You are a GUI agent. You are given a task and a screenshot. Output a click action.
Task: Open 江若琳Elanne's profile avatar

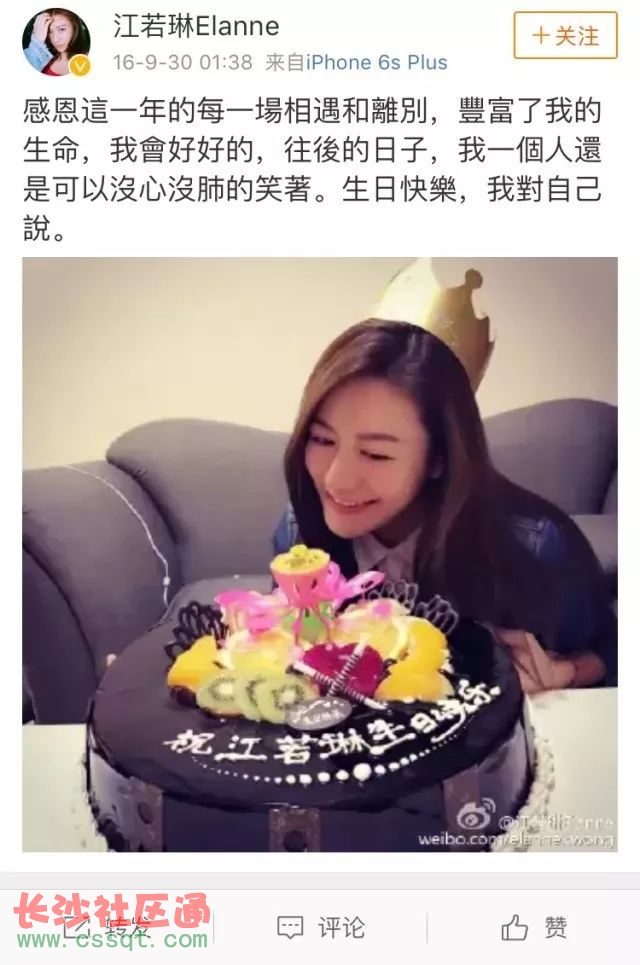coord(56,42)
